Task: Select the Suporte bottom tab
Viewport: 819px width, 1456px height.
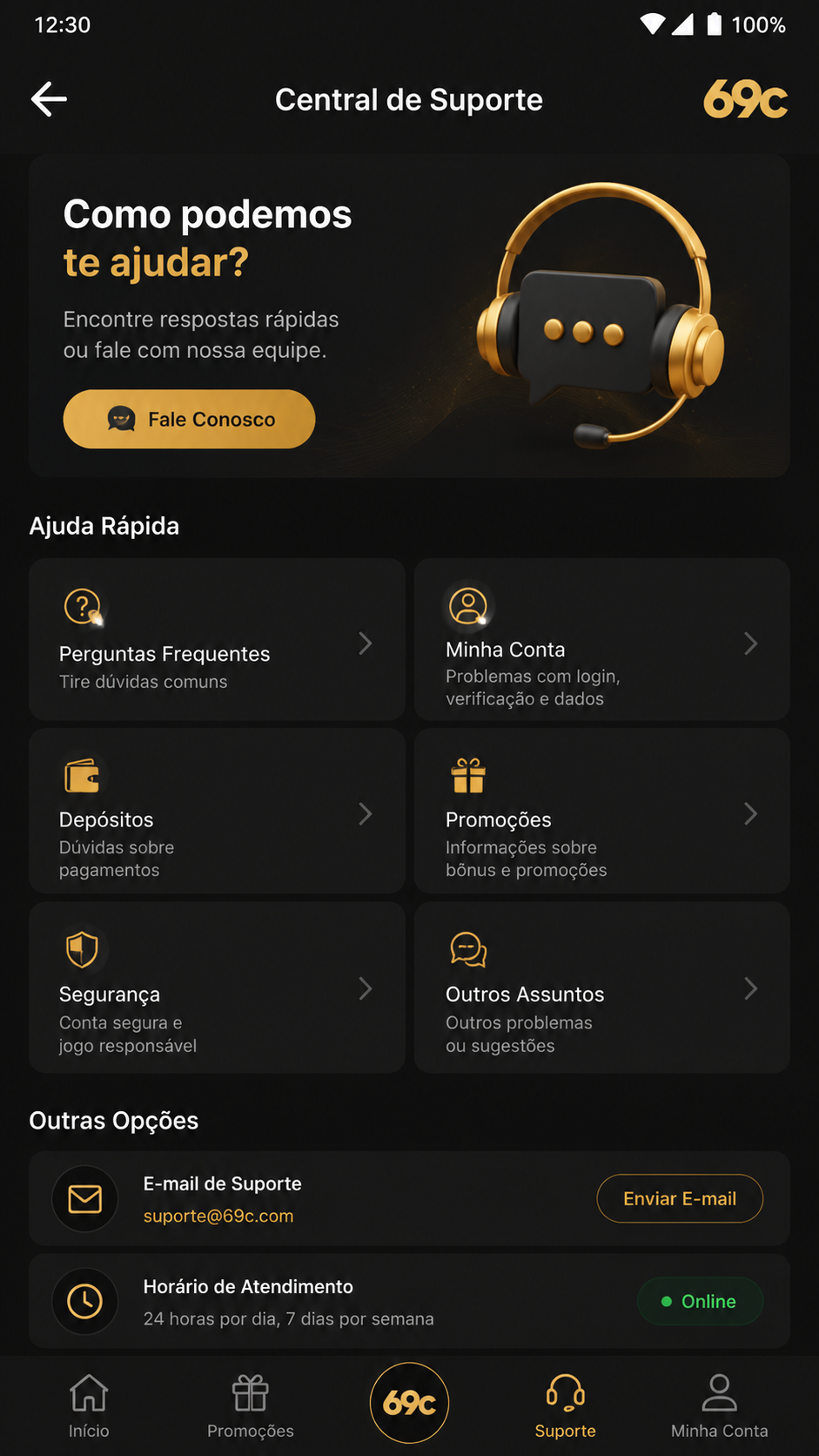Action: point(566,1404)
